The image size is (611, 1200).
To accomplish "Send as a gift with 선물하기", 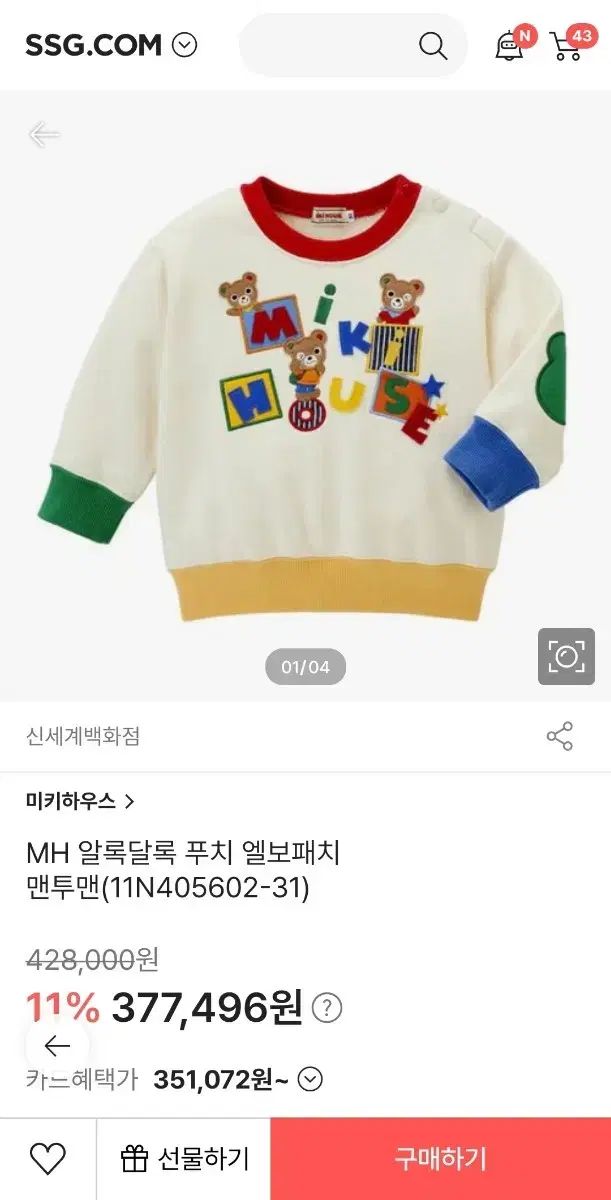I will (184, 1159).
